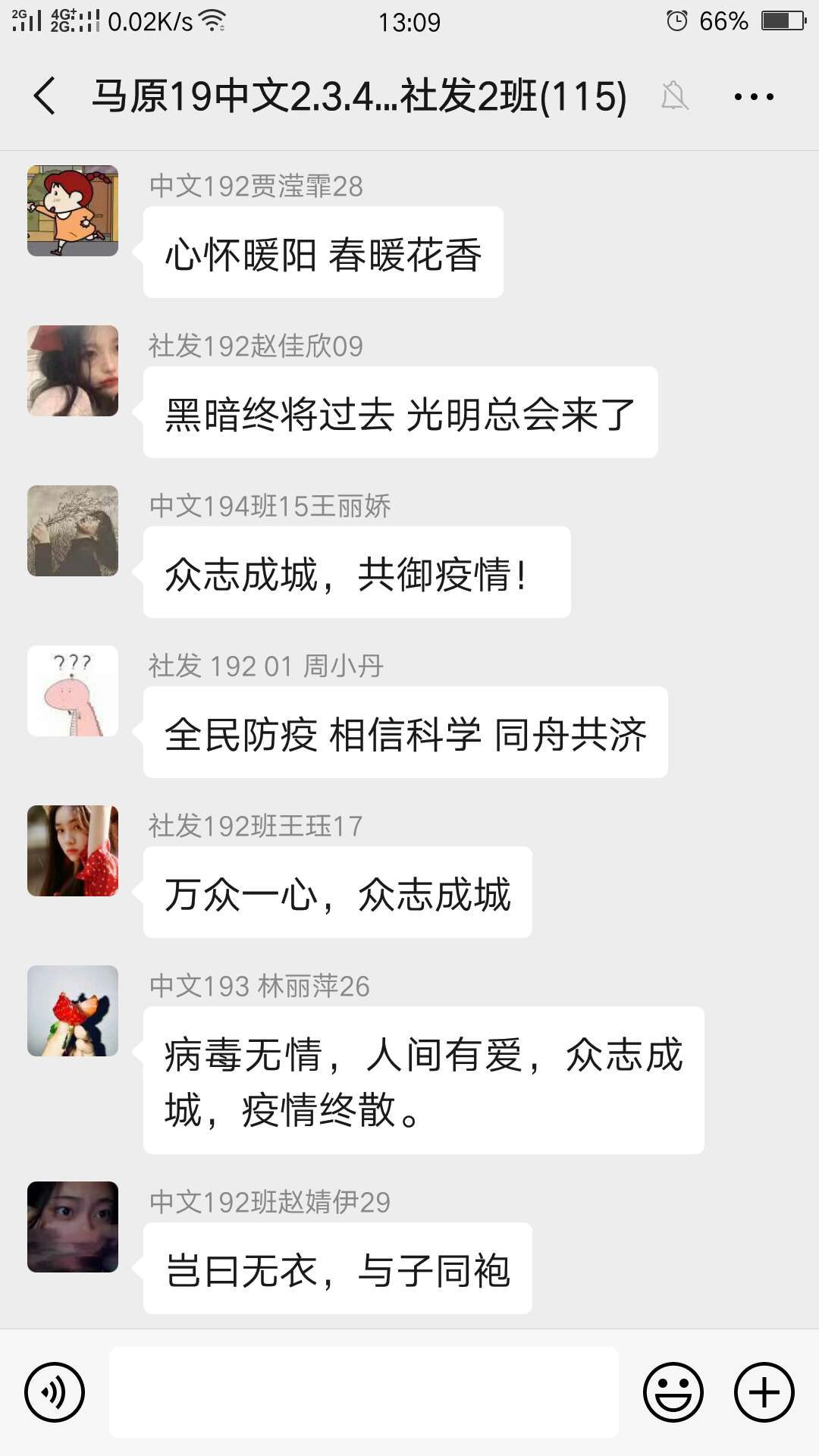View profile of 中文192贾滢霏28 via avatar
This screenshot has height=1456, width=819.
click(x=73, y=211)
